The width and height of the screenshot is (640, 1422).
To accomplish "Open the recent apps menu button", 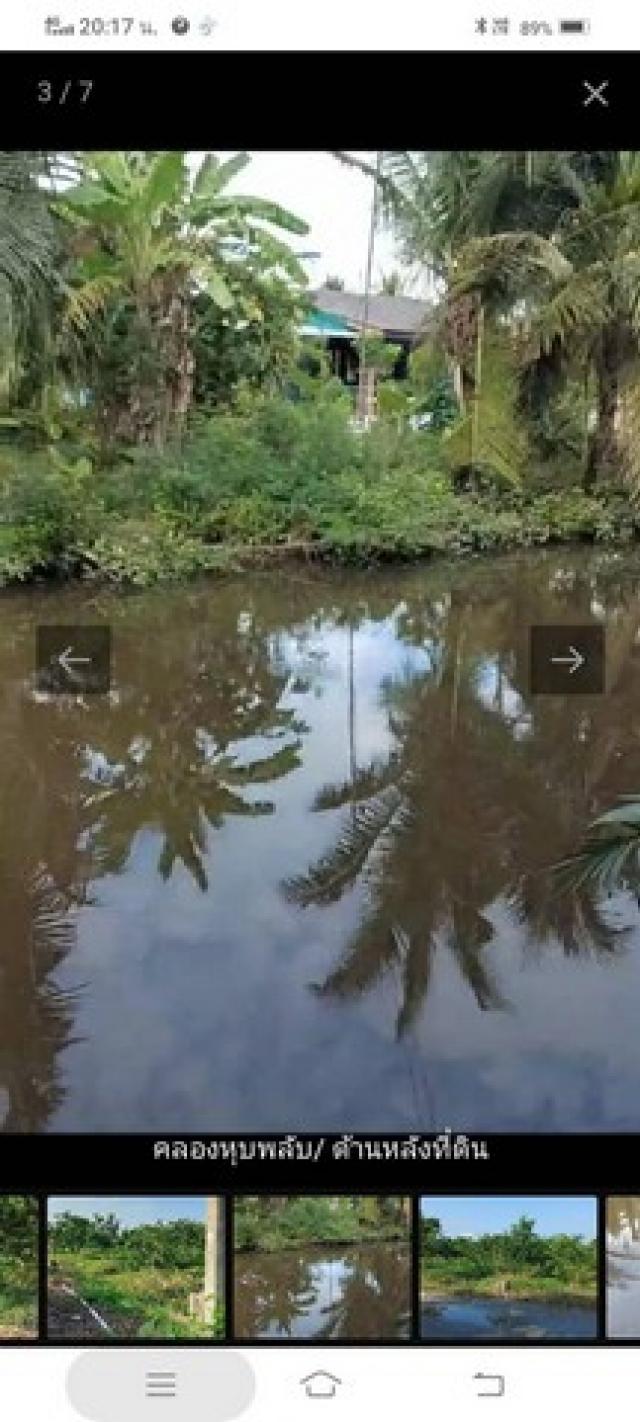I will tap(161, 1384).
